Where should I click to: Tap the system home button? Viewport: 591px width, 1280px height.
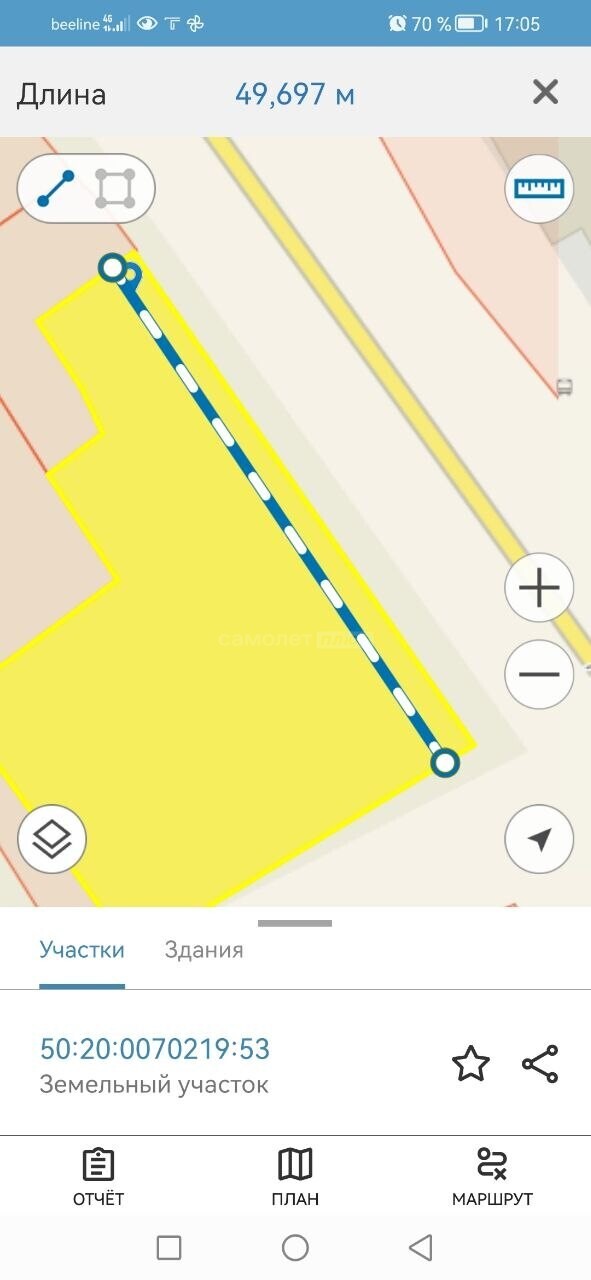pyautogui.click(x=295, y=1247)
